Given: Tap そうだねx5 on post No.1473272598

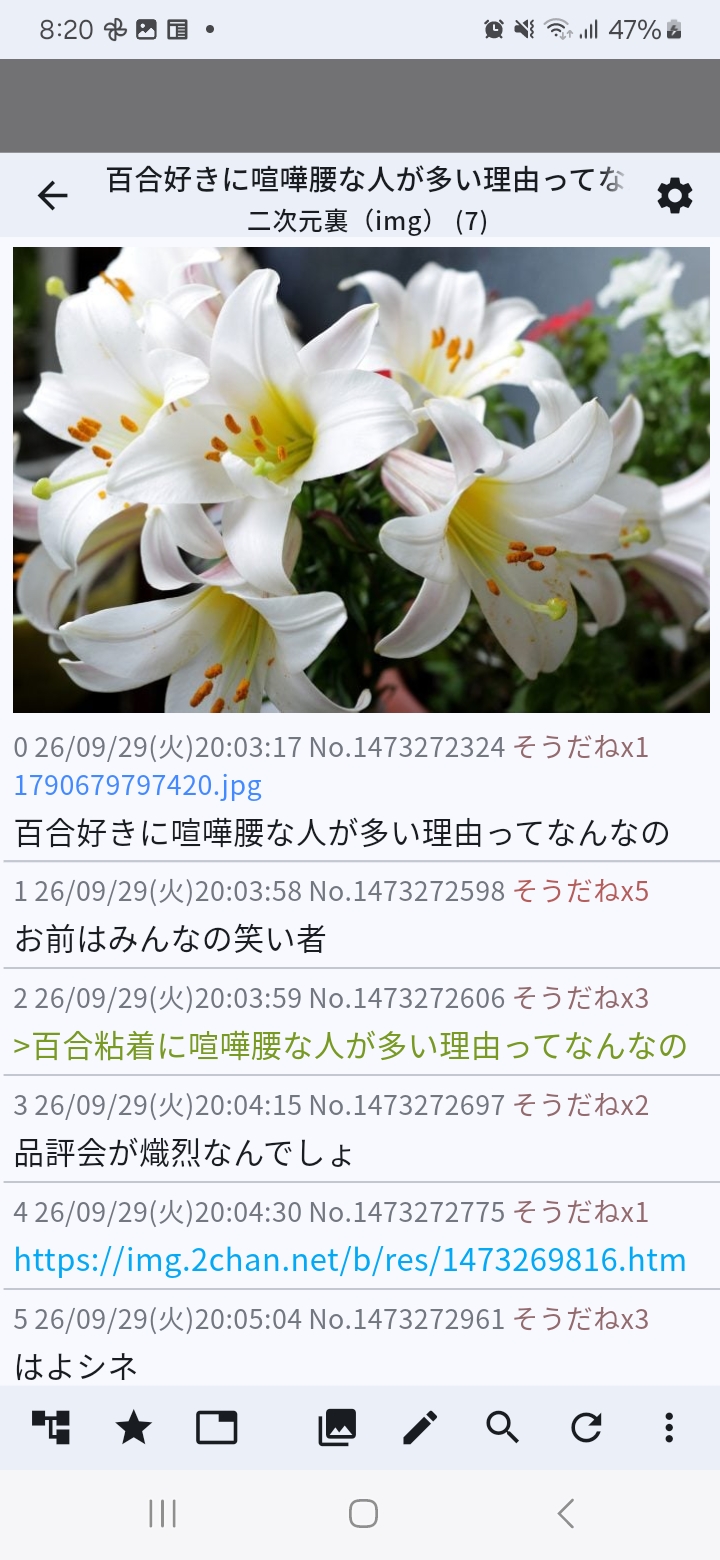Looking at the screenshot, I should click(x=581, y=891).
